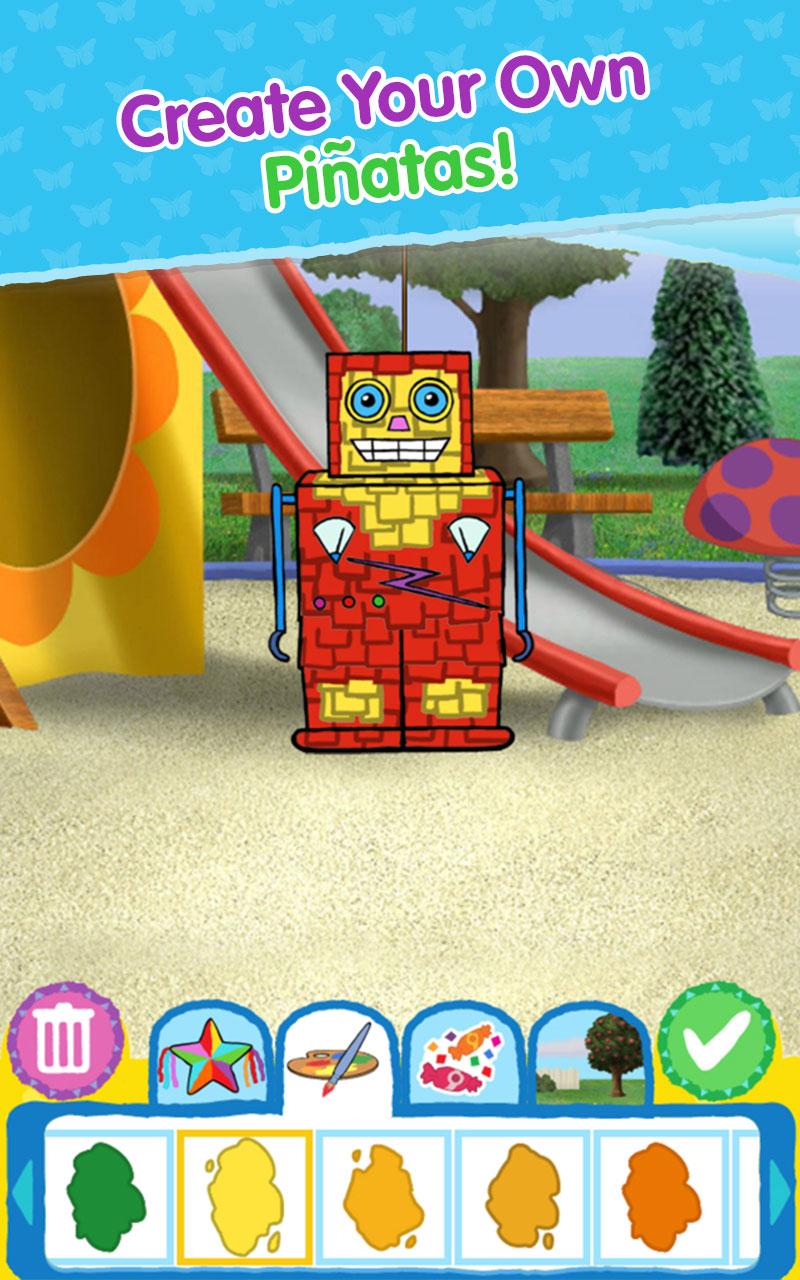Choose the amber paint color
This screenshot has width=800, height=1280.
point(522,1194)
